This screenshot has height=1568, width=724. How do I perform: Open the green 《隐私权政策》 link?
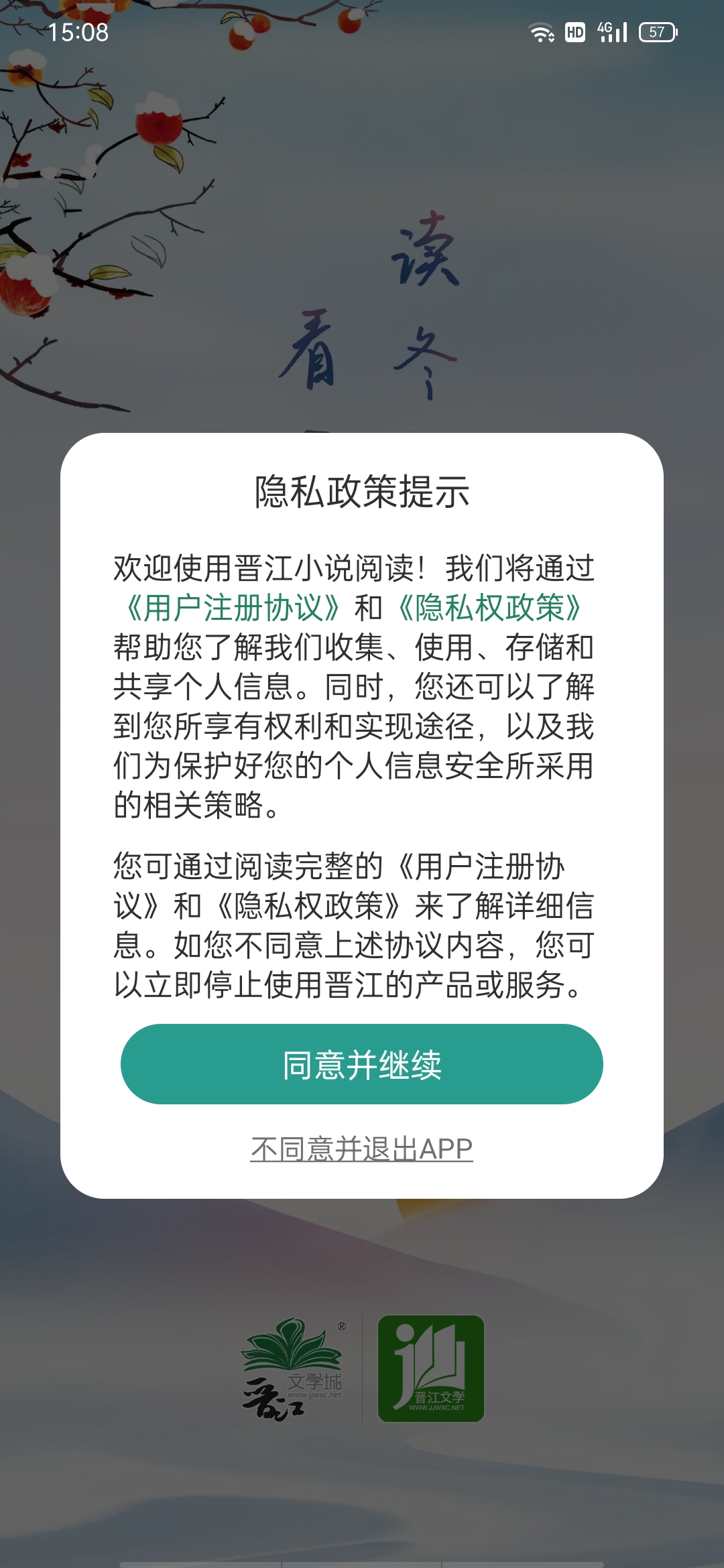[x=489, y=608]
